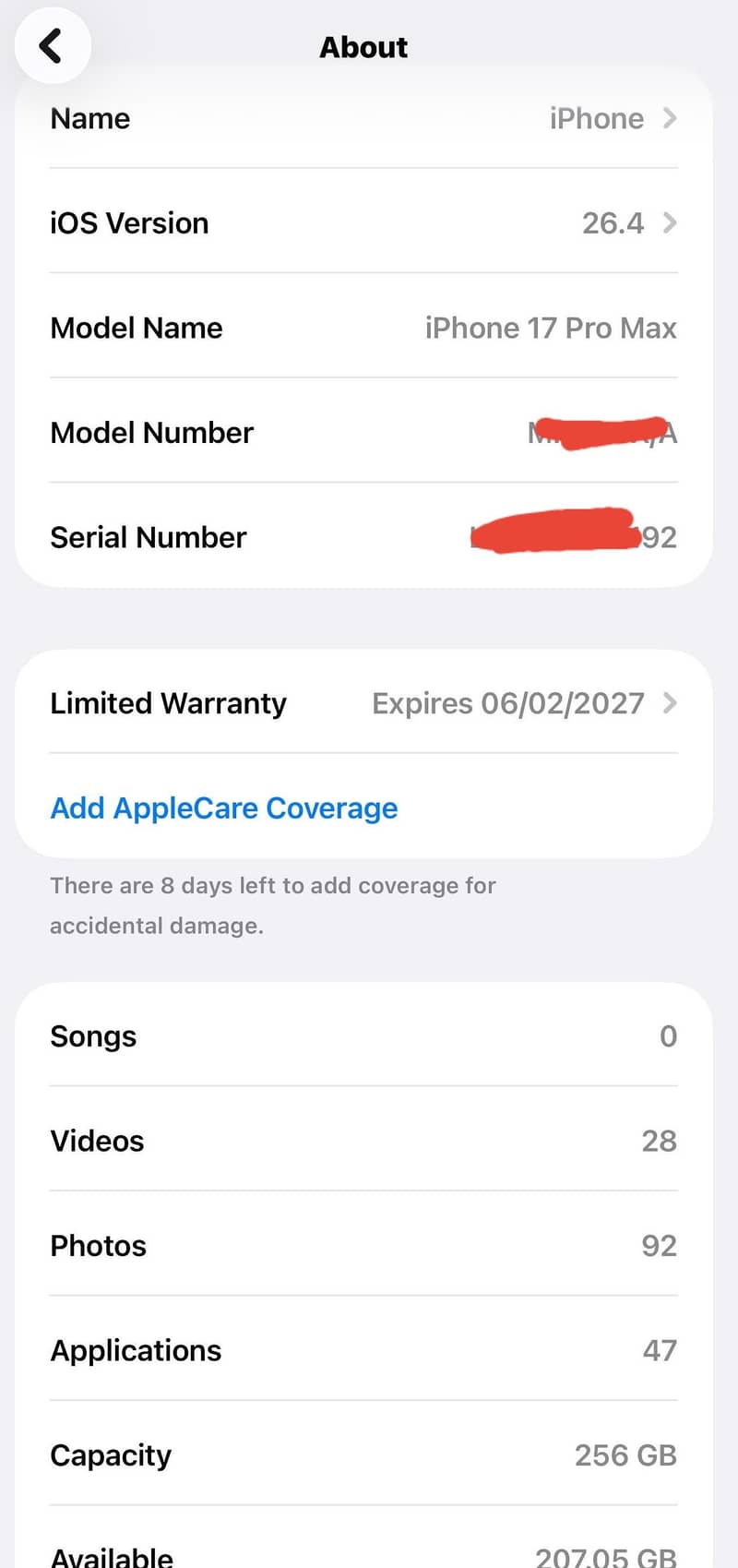Open iOS Version details
738x1568 pixels.
363,223
